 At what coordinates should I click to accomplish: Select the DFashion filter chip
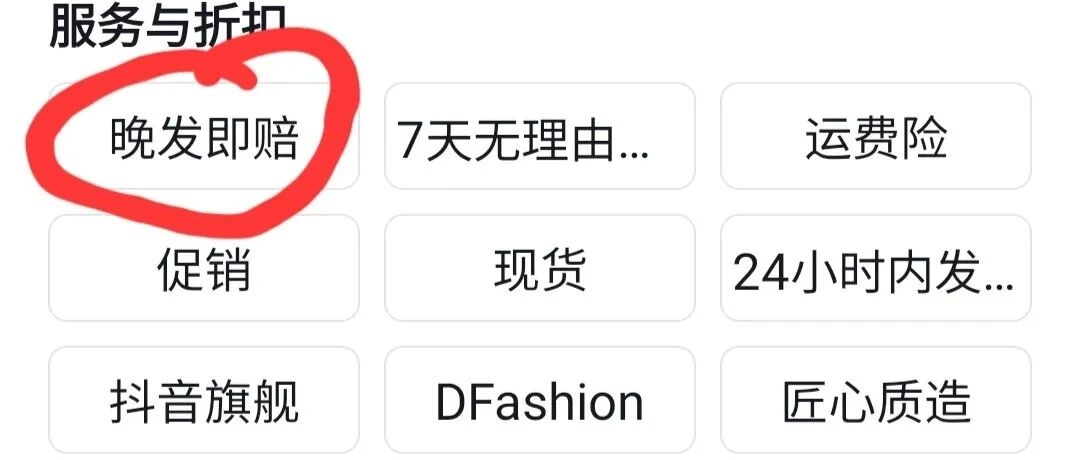pyautogui.click(x=539, y=400)
